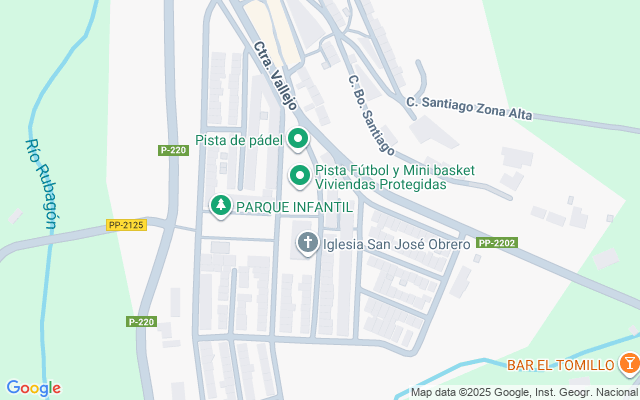This screenshot has height=400, width=640.
Task: View the Iglesia San José Obrero place marker
Action: pyautogui.click(x=308, y=243)
